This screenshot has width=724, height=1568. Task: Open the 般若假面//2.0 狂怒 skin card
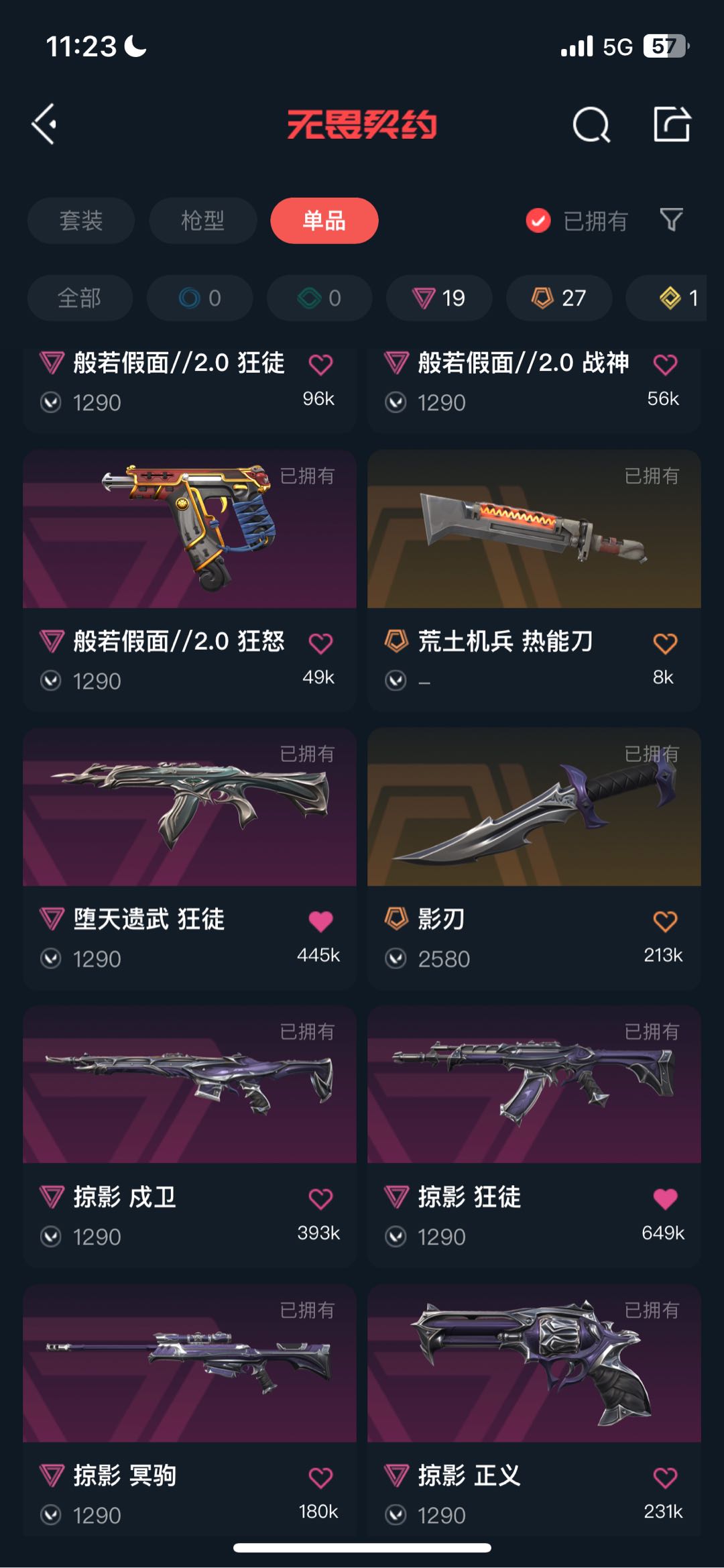(189, 530)
